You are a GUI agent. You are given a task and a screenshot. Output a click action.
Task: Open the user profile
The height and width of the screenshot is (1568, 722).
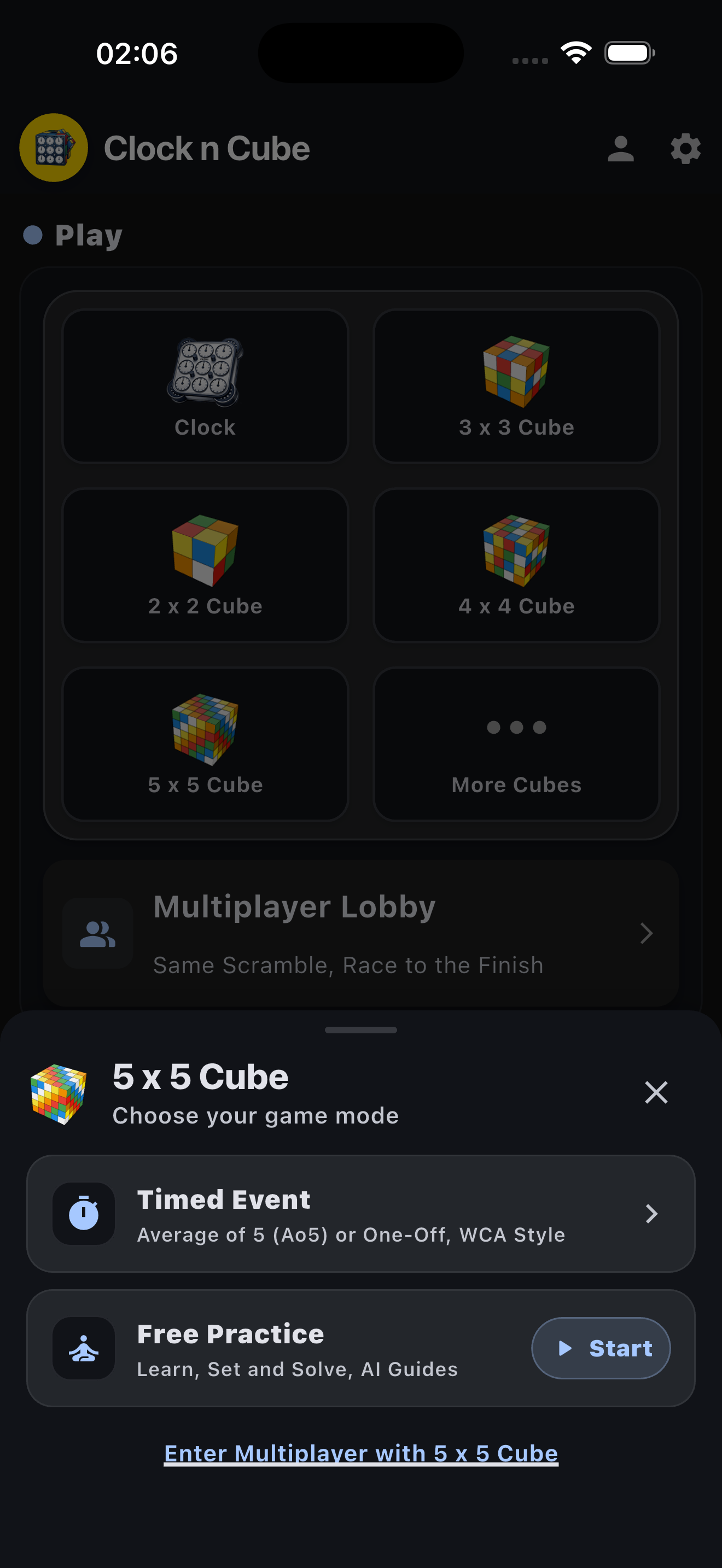click(621, 148)
